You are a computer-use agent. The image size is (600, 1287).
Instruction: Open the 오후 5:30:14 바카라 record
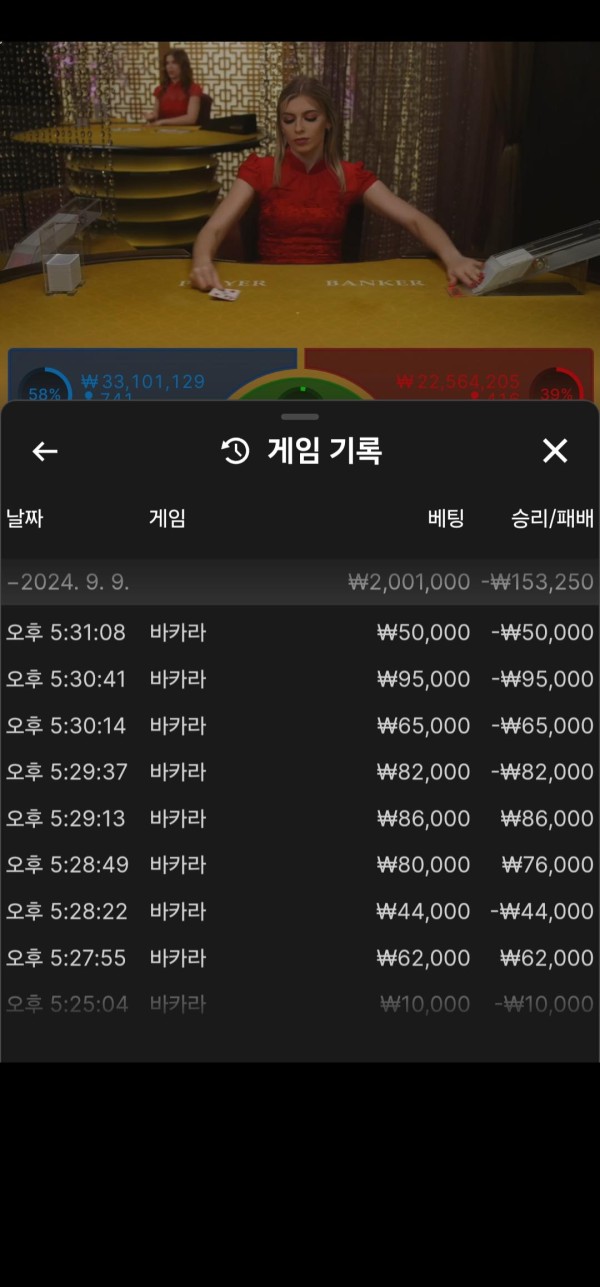pos(300,725)
